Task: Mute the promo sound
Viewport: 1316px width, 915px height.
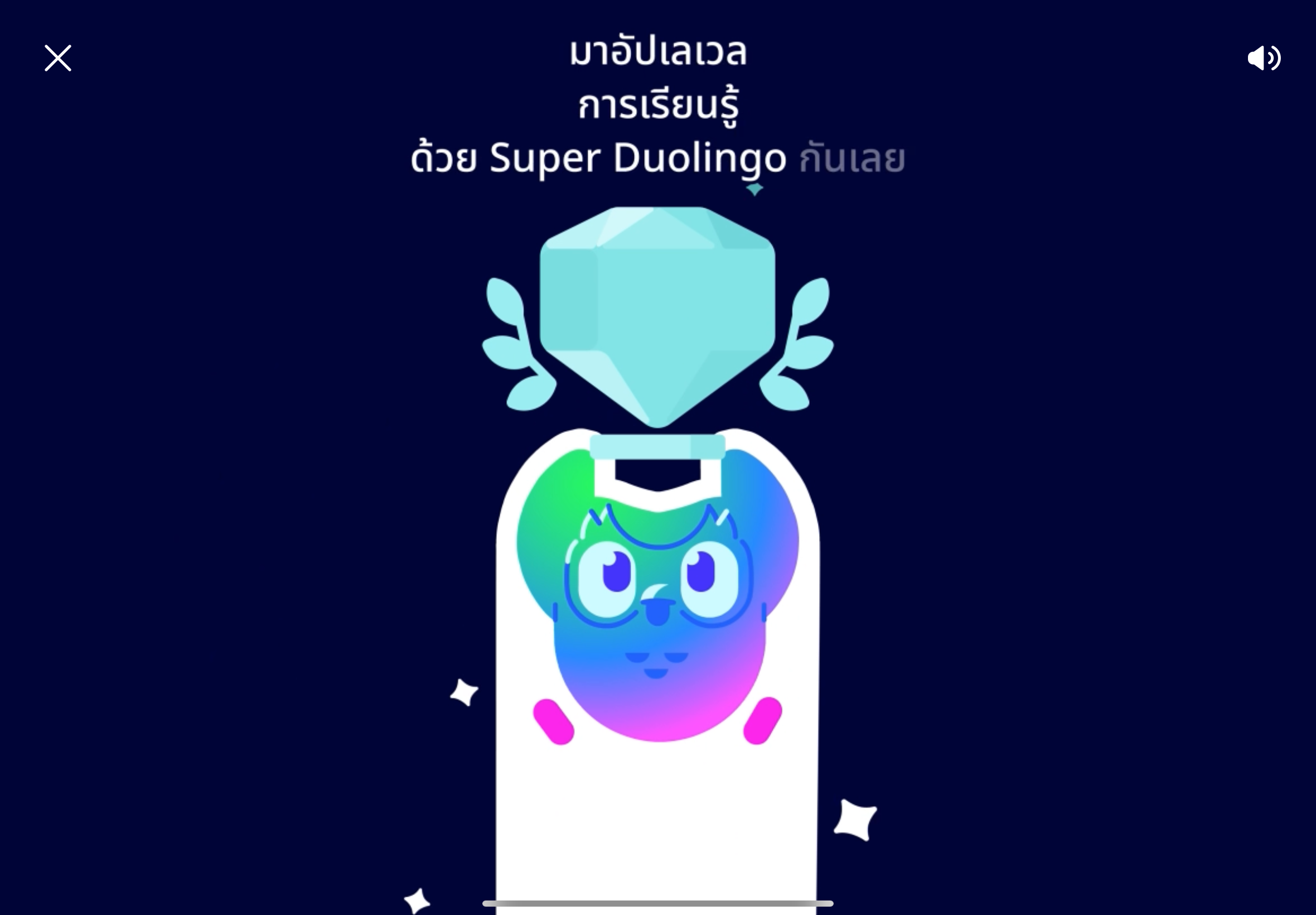Action: 1263,58
